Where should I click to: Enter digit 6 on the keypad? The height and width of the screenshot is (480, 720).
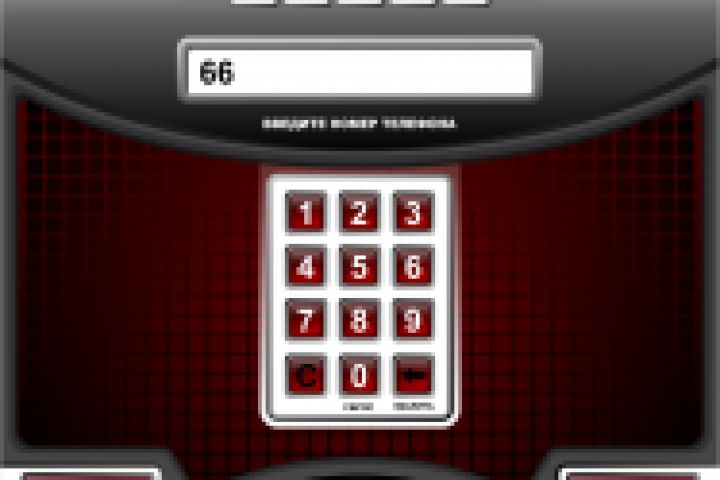[413, 267]
